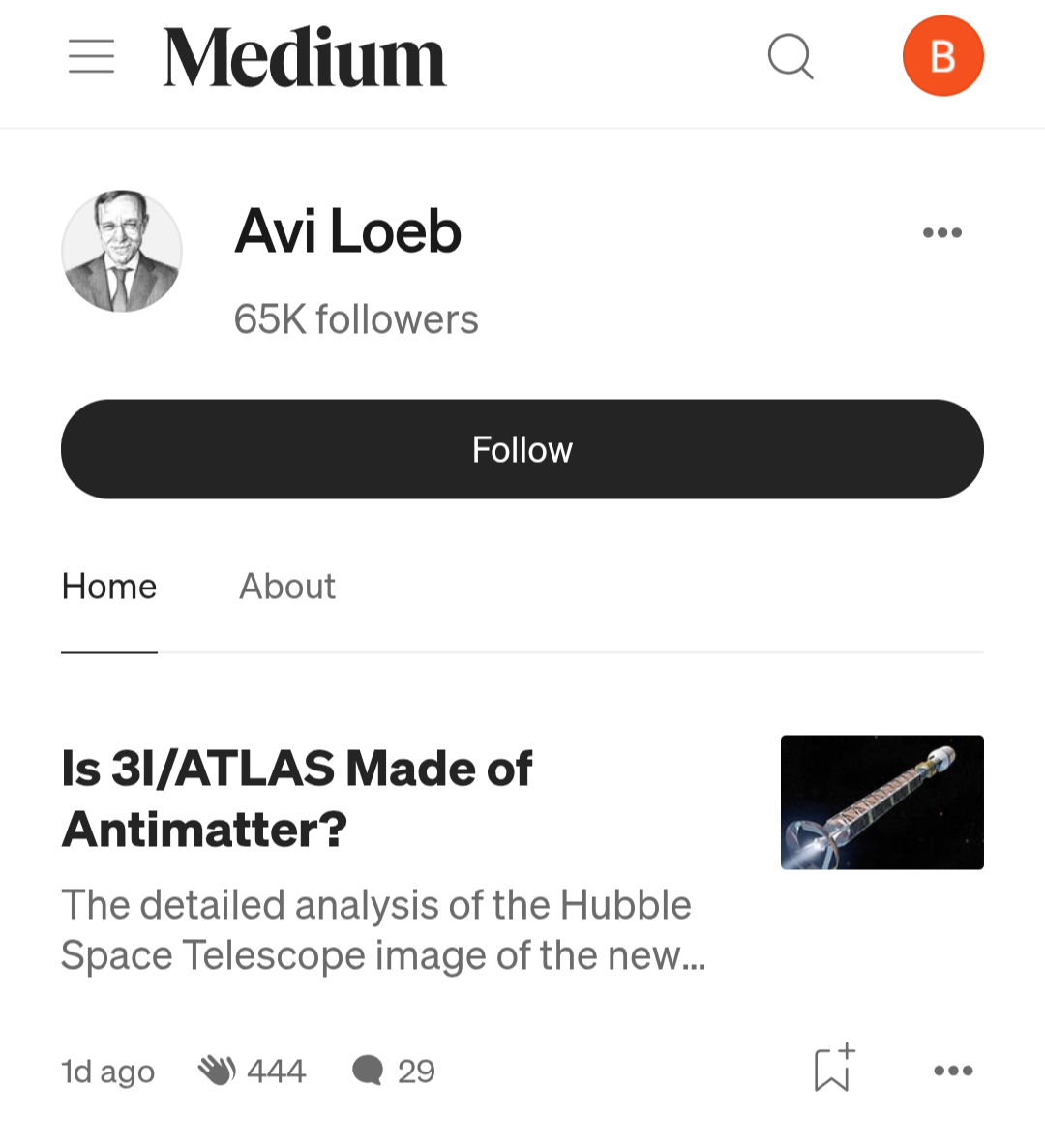Open the 3I/ATLAS antimatter article thumbnail
Screen dimensions: 1045x1148
(x=881, y=802)
